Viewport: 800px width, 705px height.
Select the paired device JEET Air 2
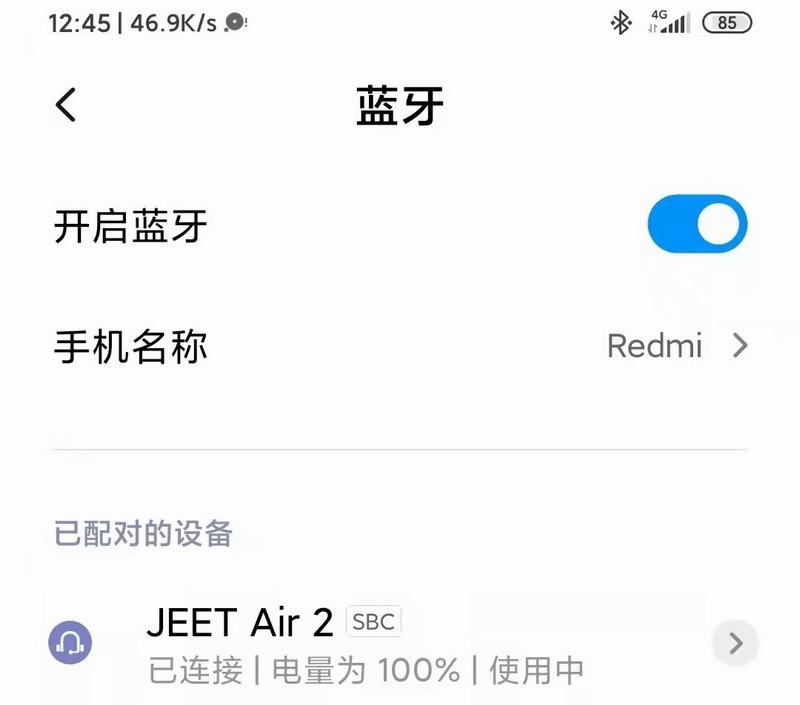pyautogui.click(x=365, y=644)
